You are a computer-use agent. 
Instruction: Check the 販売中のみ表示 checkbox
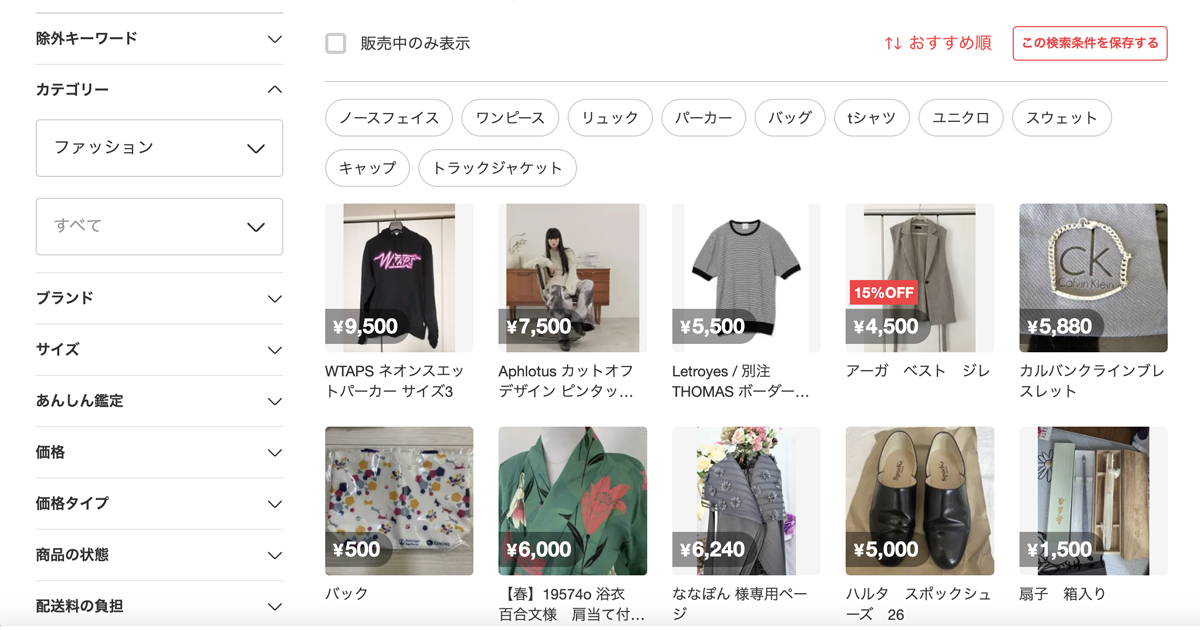click(336, 43)
